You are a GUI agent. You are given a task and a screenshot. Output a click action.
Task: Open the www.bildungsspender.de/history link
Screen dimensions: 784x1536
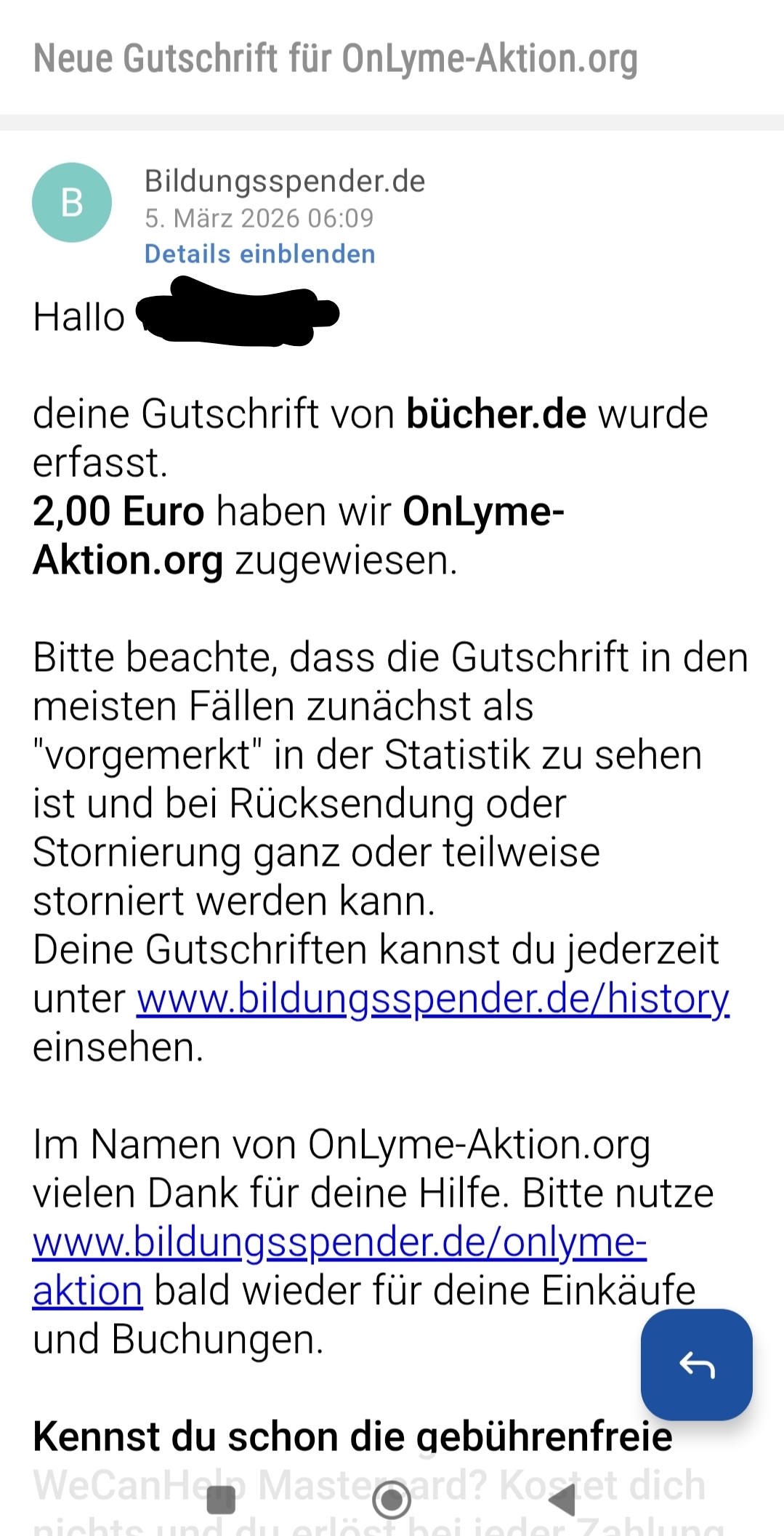coord(433,999)
